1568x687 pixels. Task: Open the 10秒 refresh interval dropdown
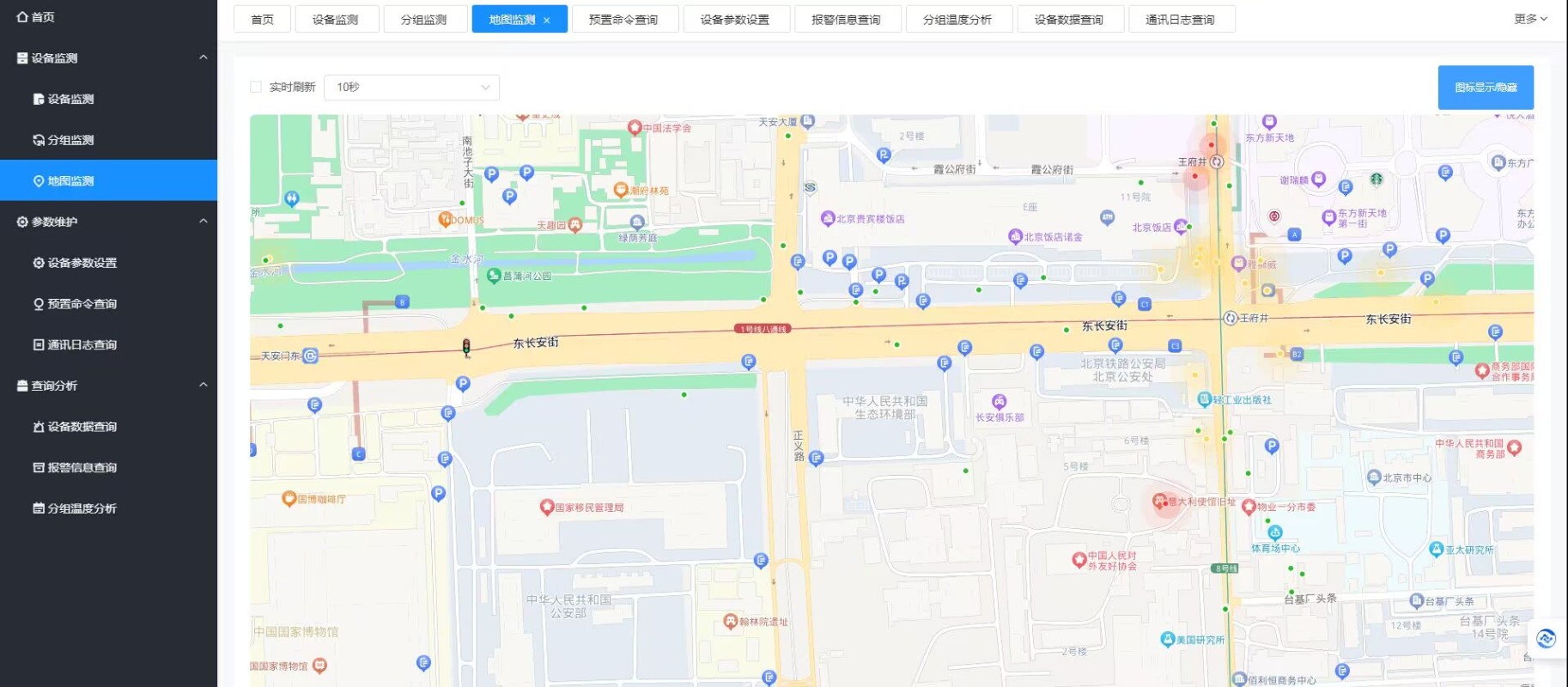[411, 87]
